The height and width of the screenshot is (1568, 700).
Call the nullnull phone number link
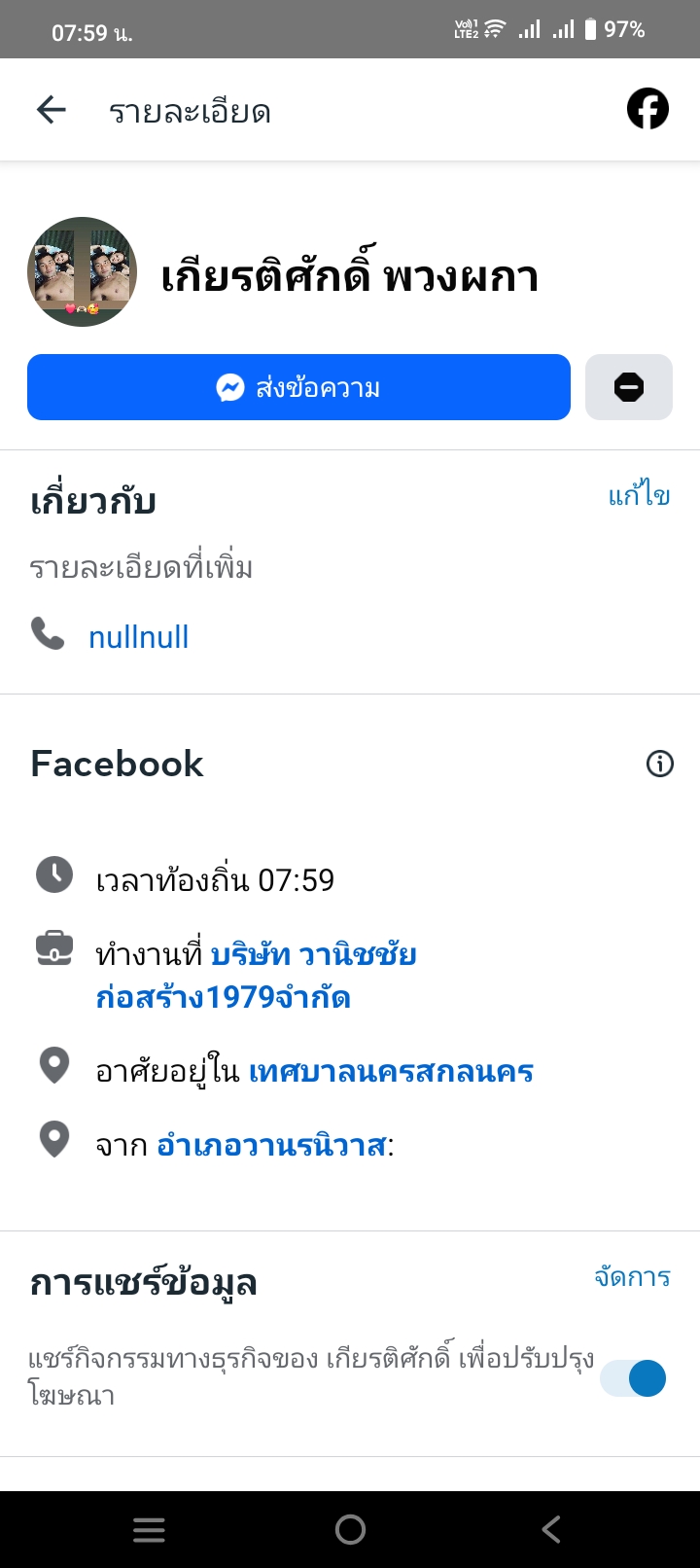[138, 637]
